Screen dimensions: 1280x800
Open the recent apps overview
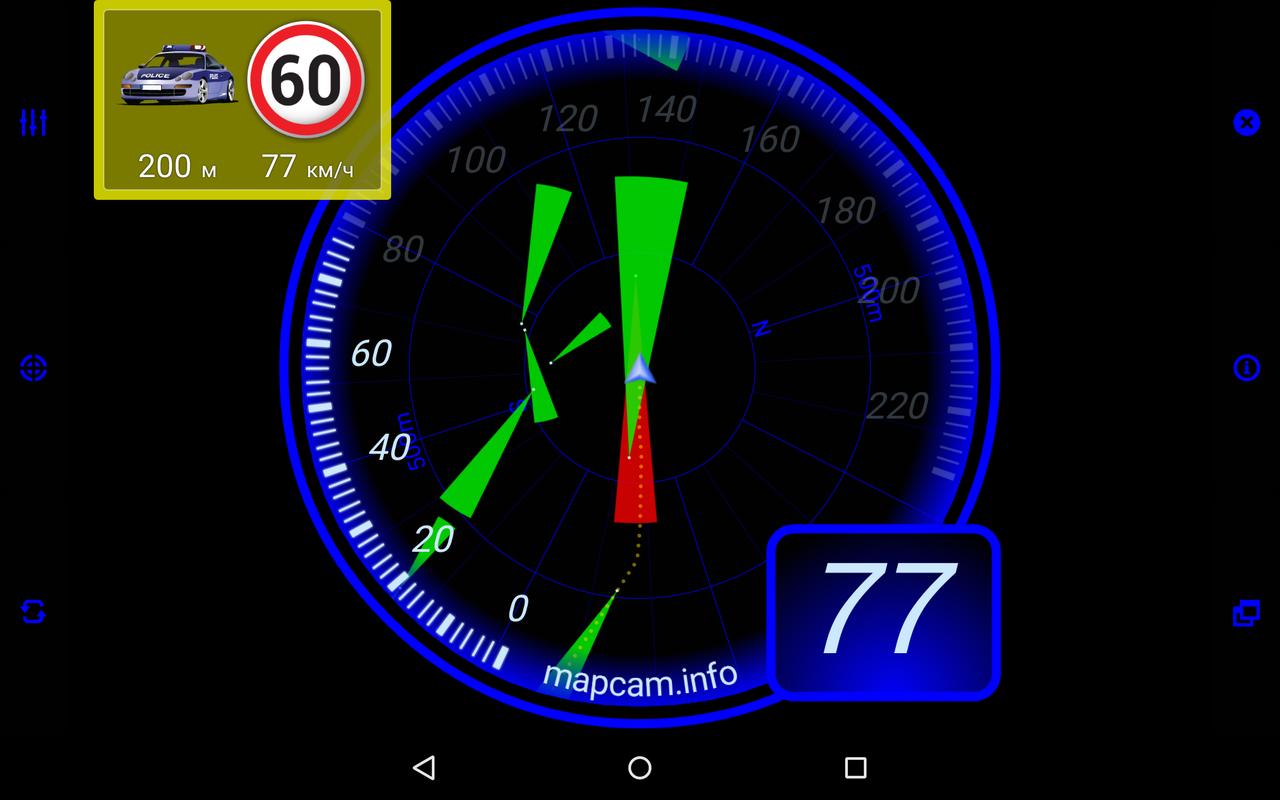click(855, 767)
